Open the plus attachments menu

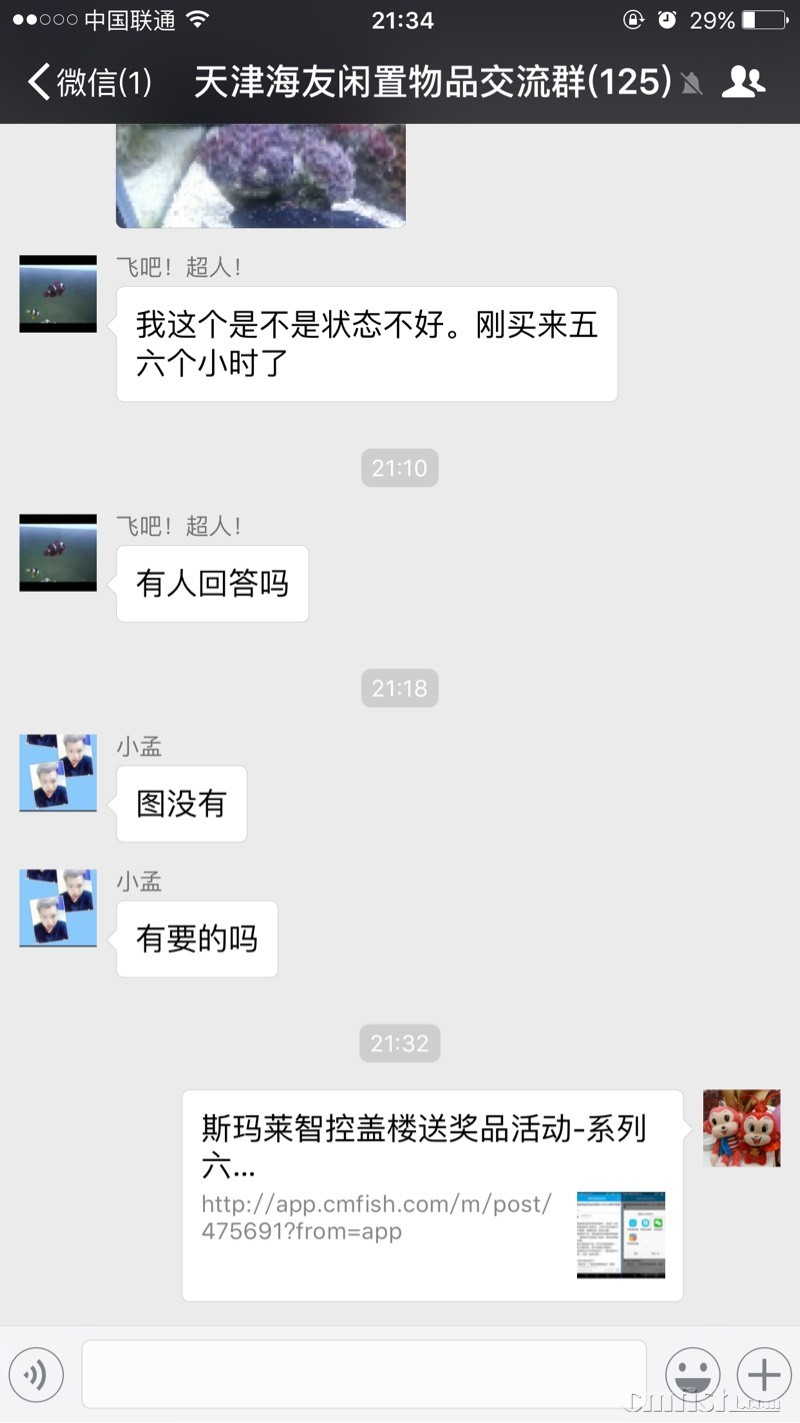point(764,1375)
